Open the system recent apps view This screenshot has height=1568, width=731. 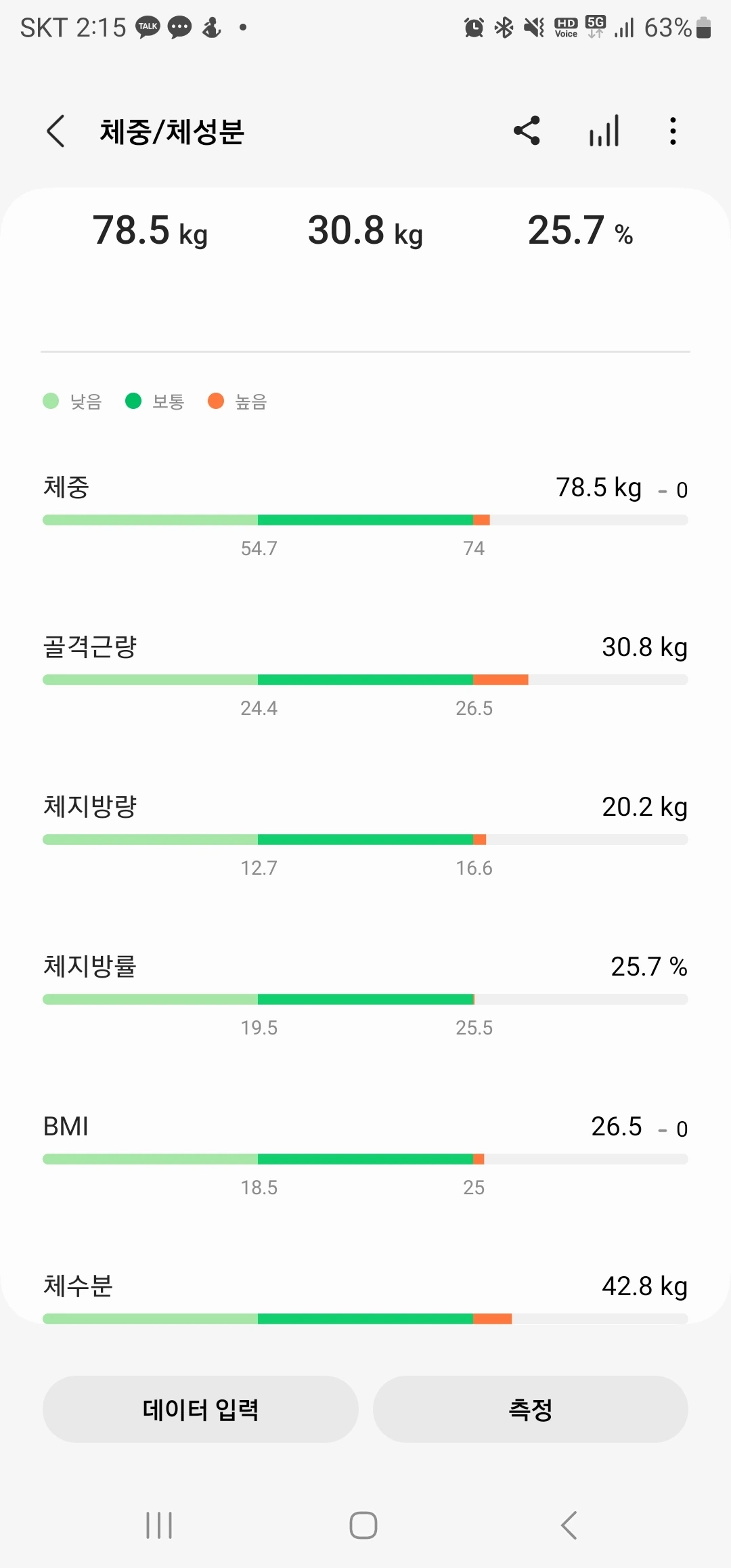tap(159, 1525)
